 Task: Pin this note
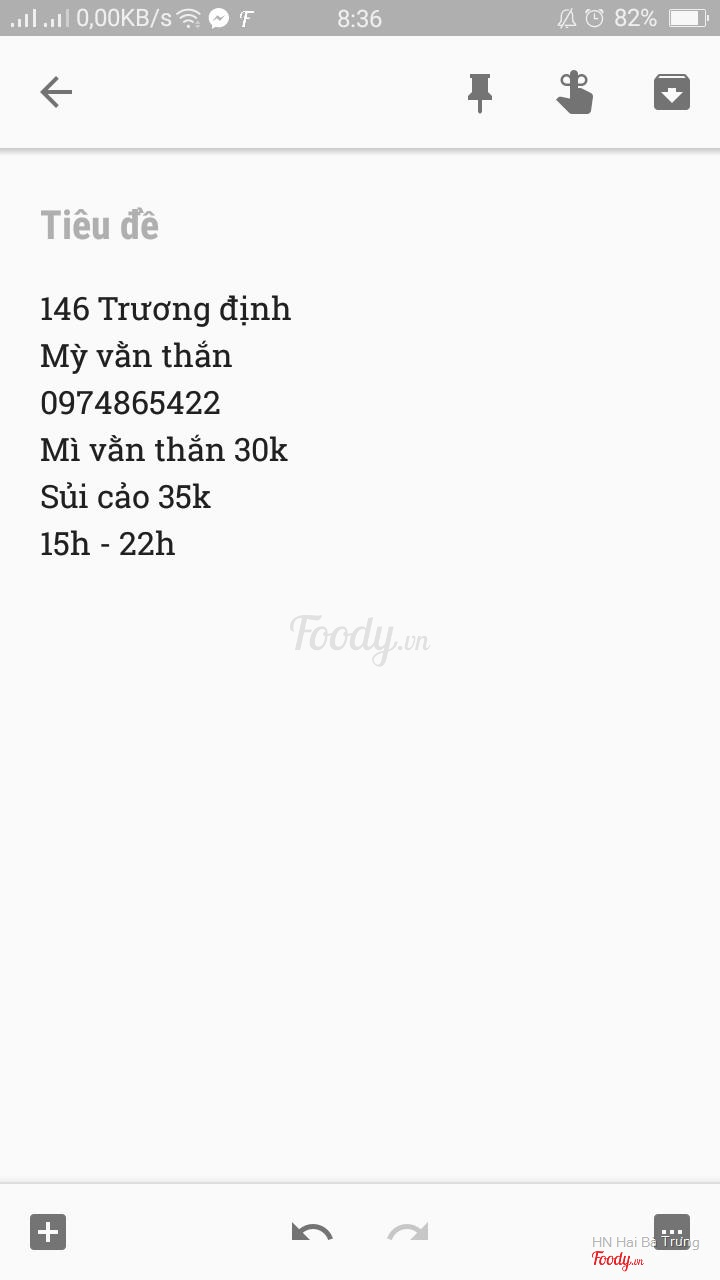click(480, 93)
